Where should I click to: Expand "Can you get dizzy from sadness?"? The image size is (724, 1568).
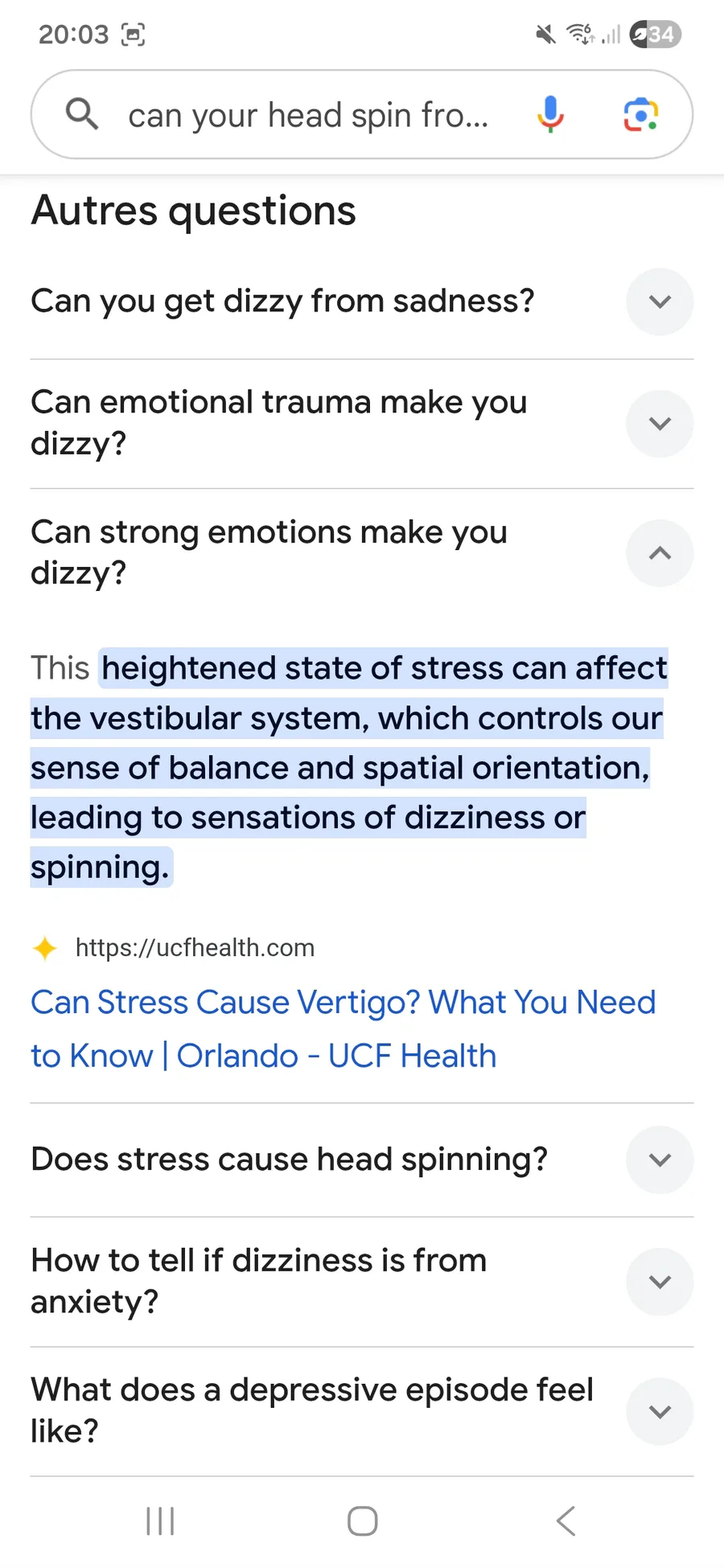point(362,302)
